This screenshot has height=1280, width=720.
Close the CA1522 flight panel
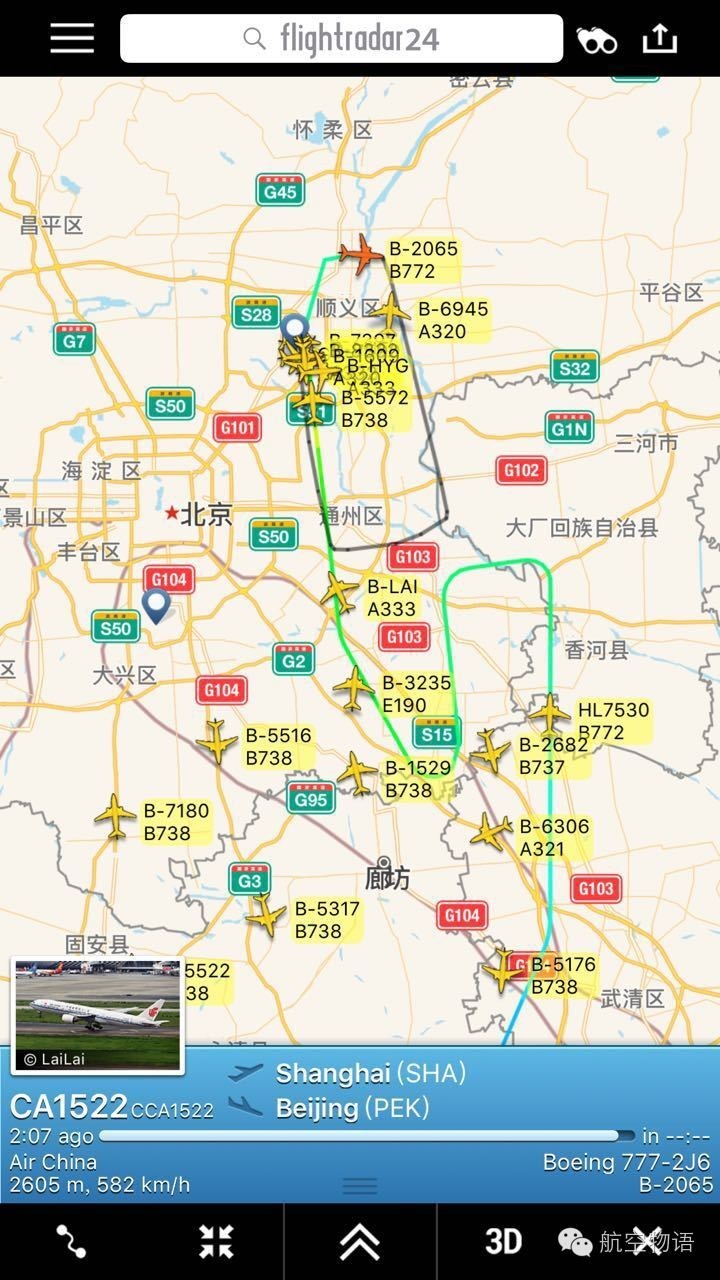pos(647,1241)
